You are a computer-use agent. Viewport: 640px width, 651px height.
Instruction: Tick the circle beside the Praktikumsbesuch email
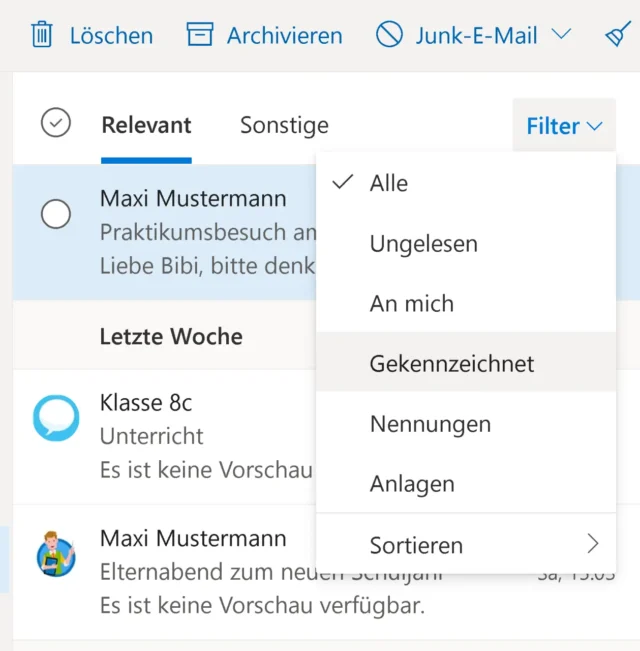[x=56, y=214]
